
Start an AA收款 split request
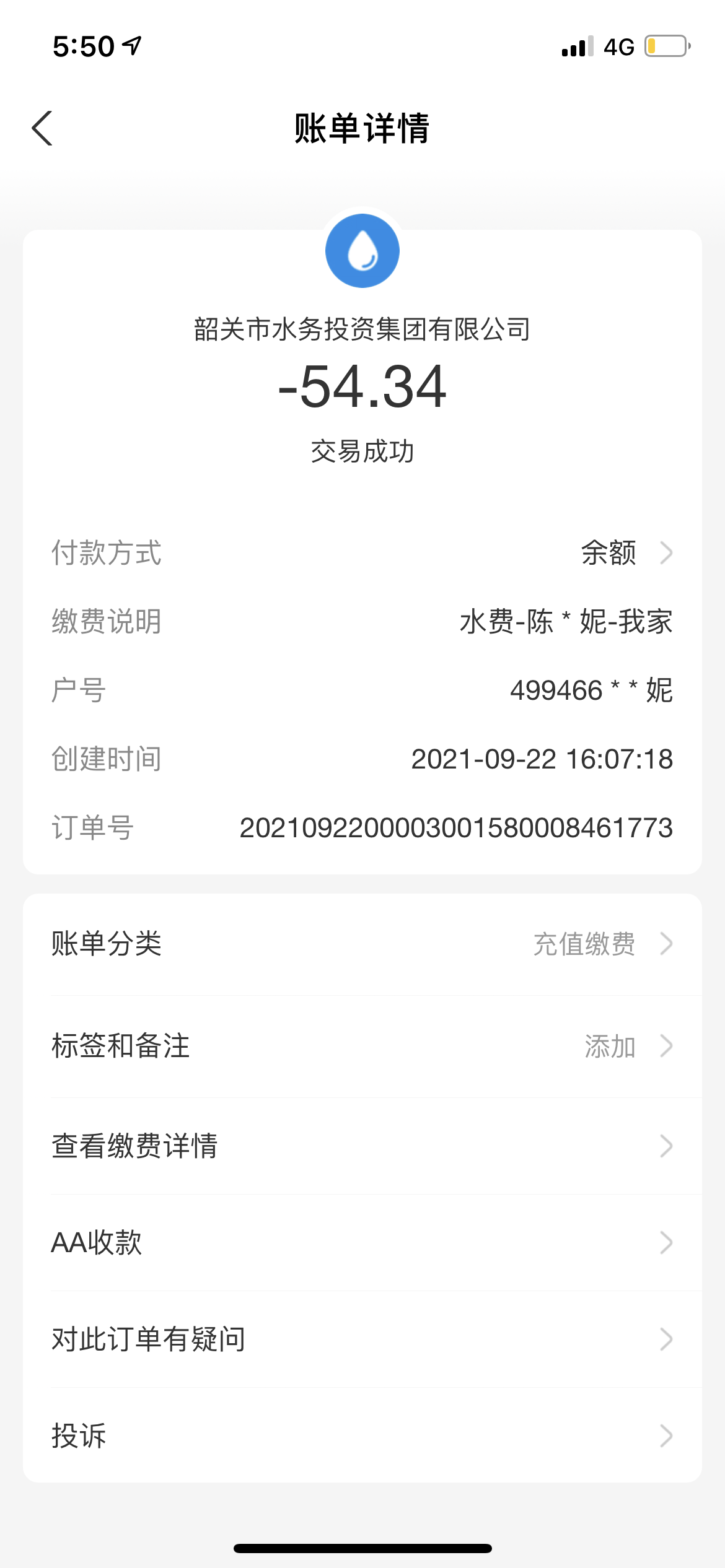point(362,1242)
